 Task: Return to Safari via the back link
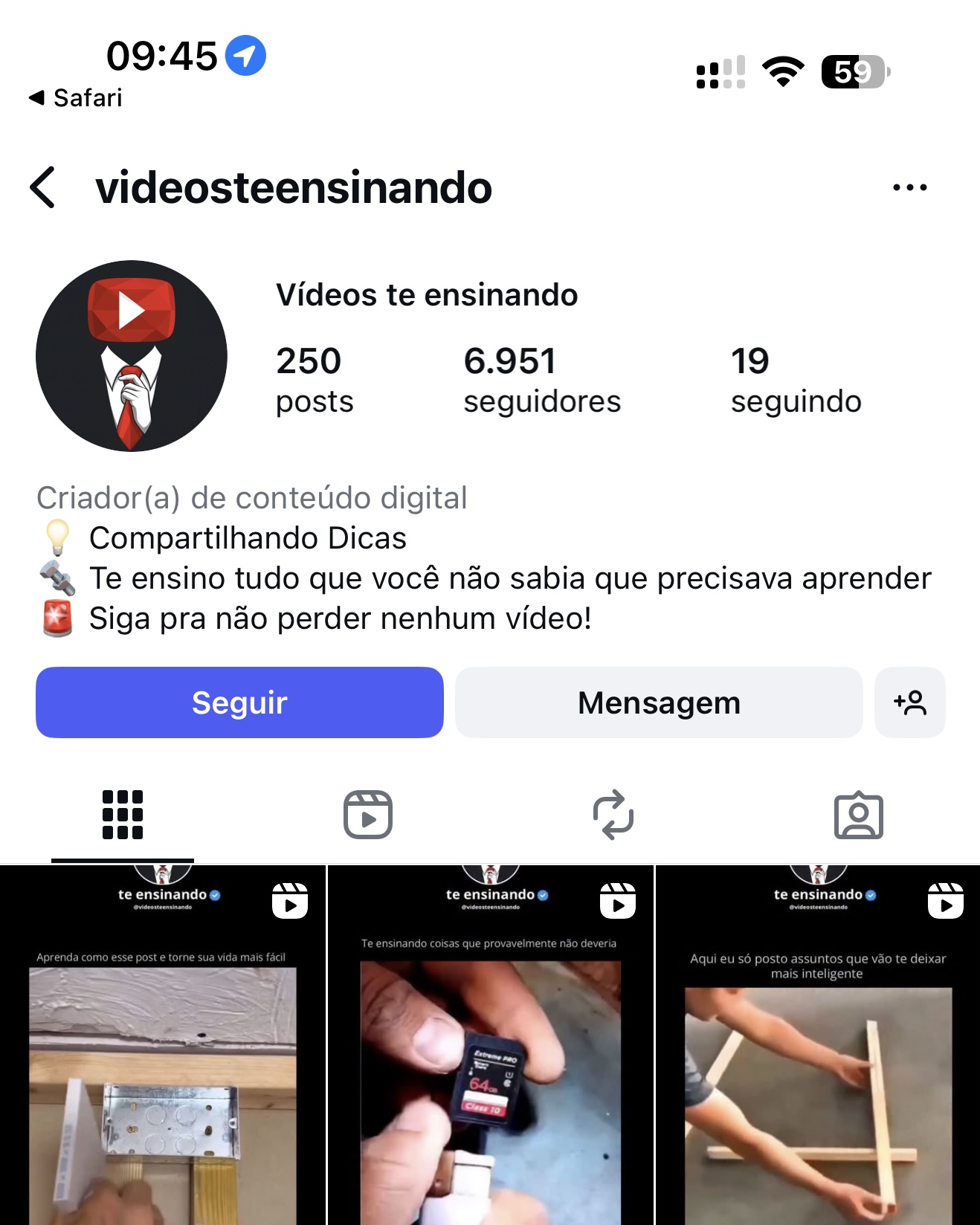click(76, 97)
